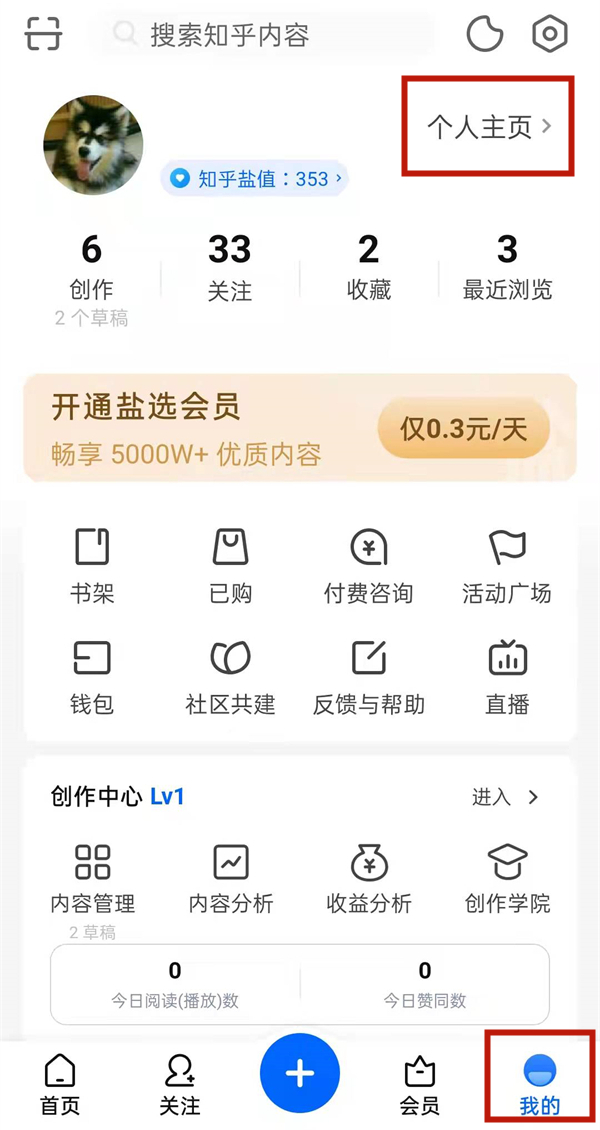Open 反馈与帮助
This screenshot has height=1130, width=600.
pos(368,676)
